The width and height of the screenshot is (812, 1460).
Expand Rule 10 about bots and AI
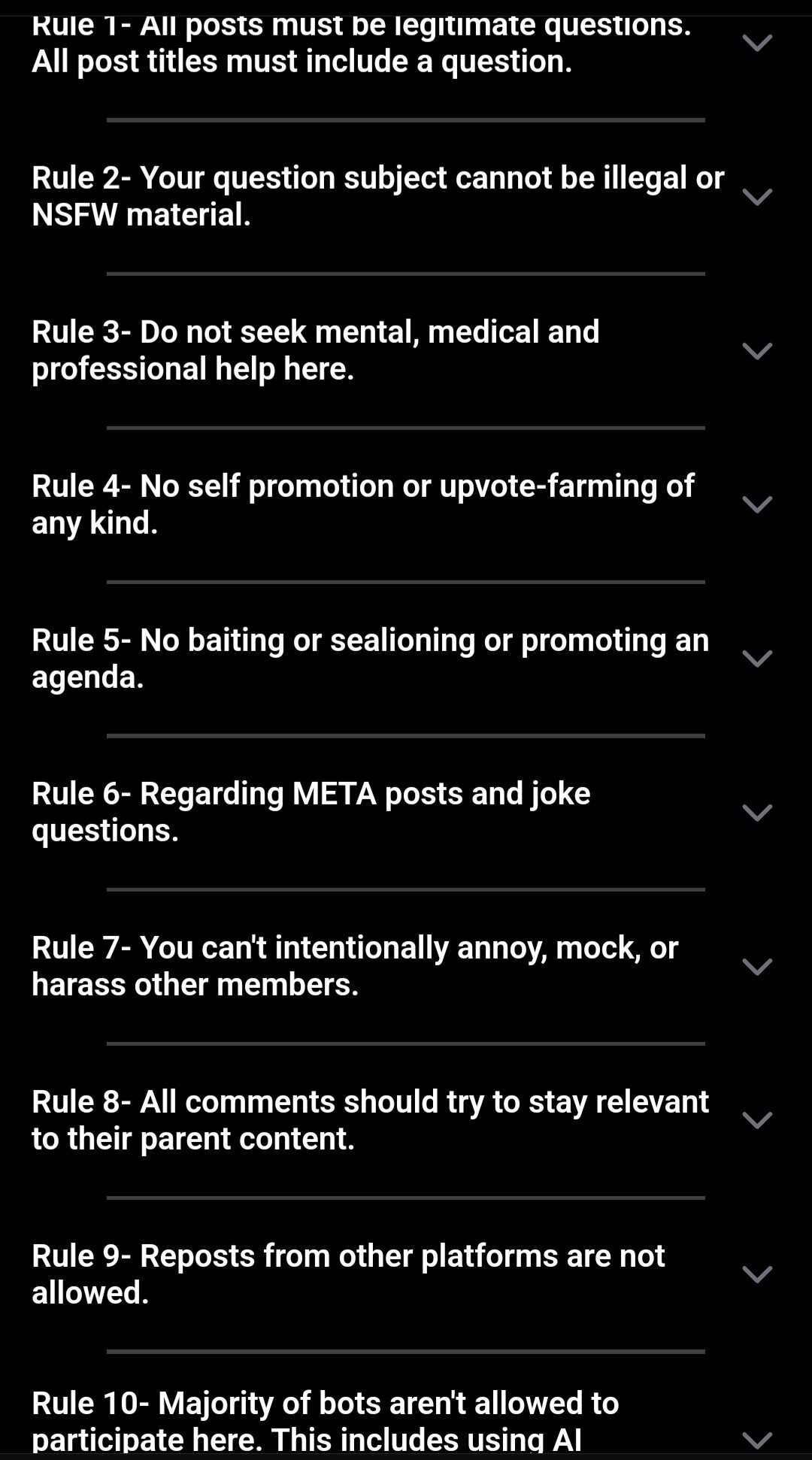(x=757, y=1439)
